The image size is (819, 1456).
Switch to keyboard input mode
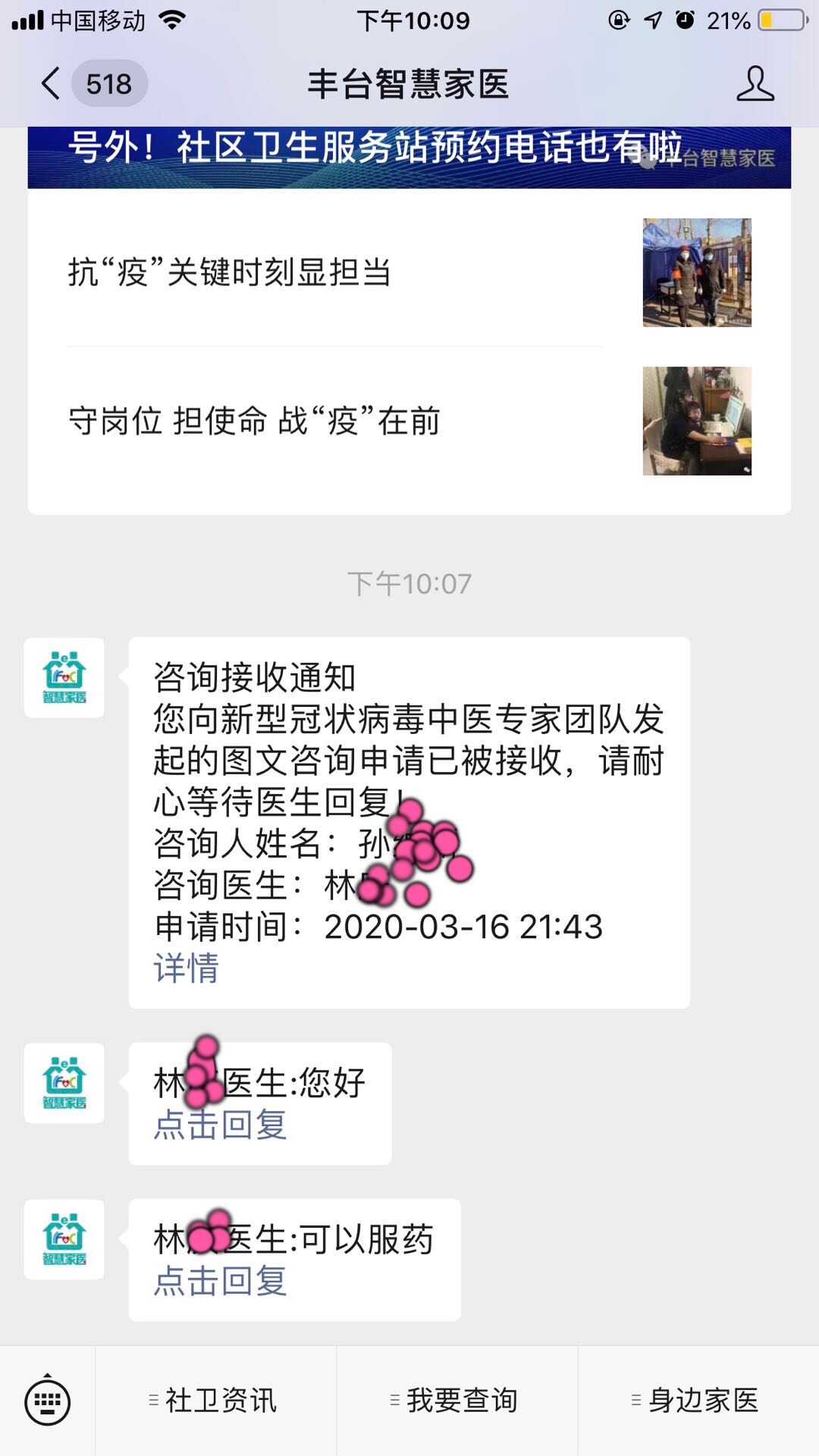click(48, 1401)
